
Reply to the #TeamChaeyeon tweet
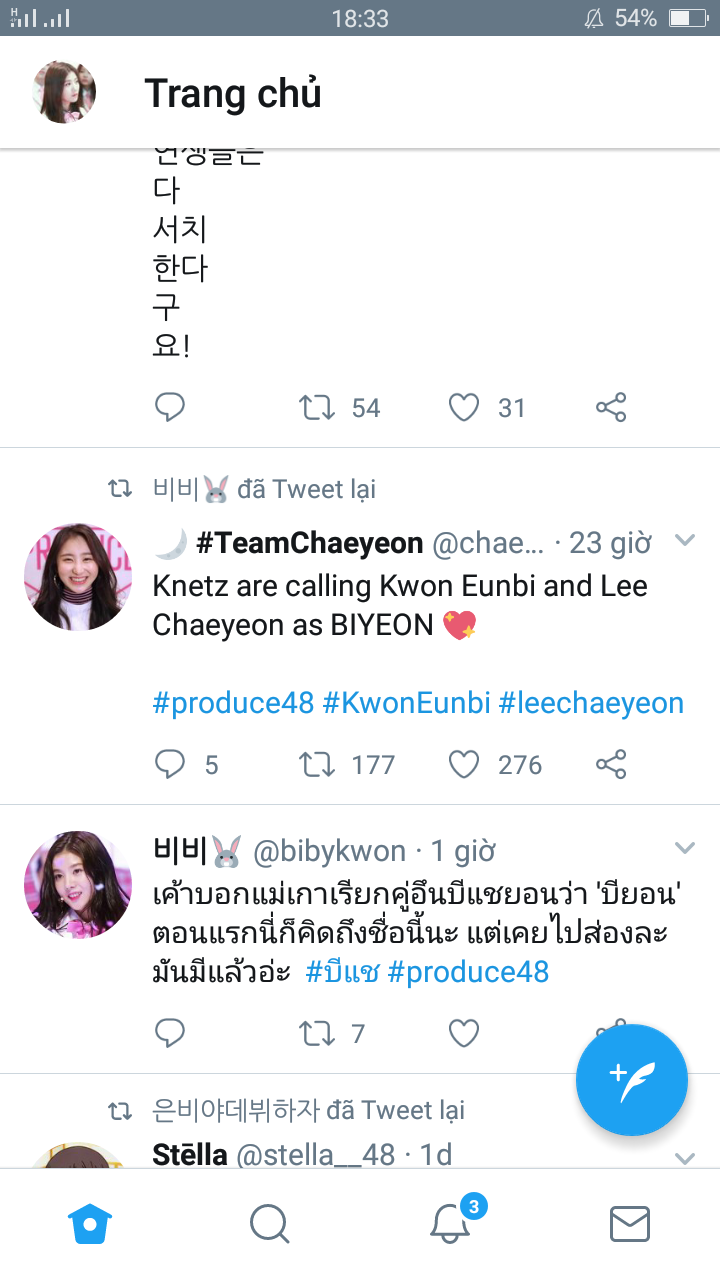pyautogui.click(x=170, y=765)
